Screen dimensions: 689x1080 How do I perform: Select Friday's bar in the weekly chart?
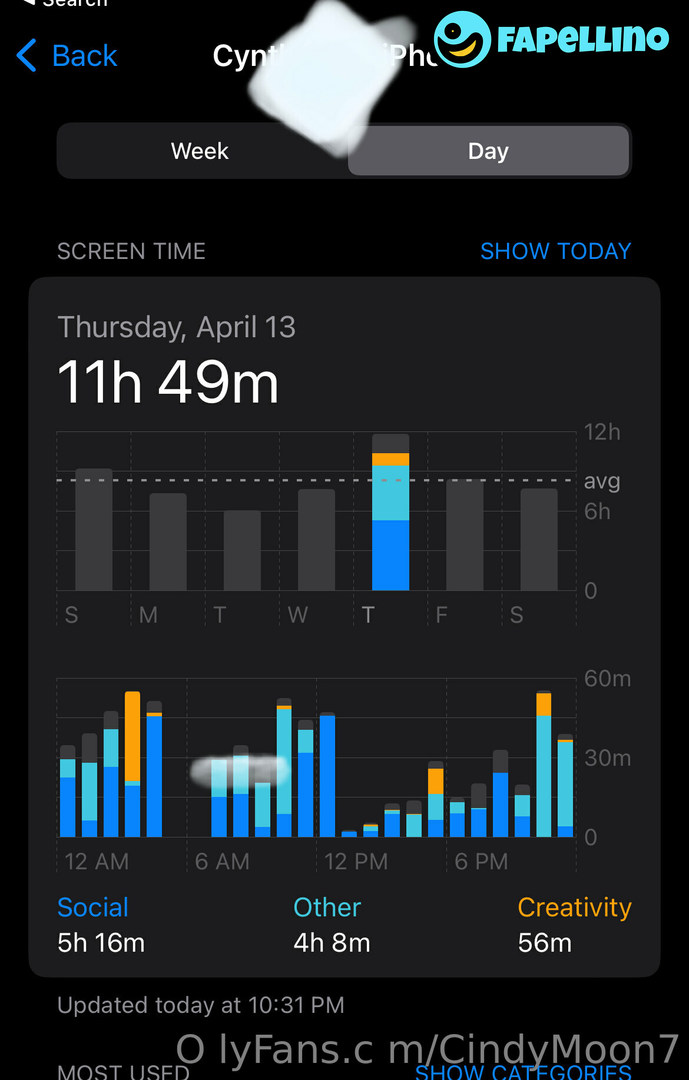click(x=464, y=535)
